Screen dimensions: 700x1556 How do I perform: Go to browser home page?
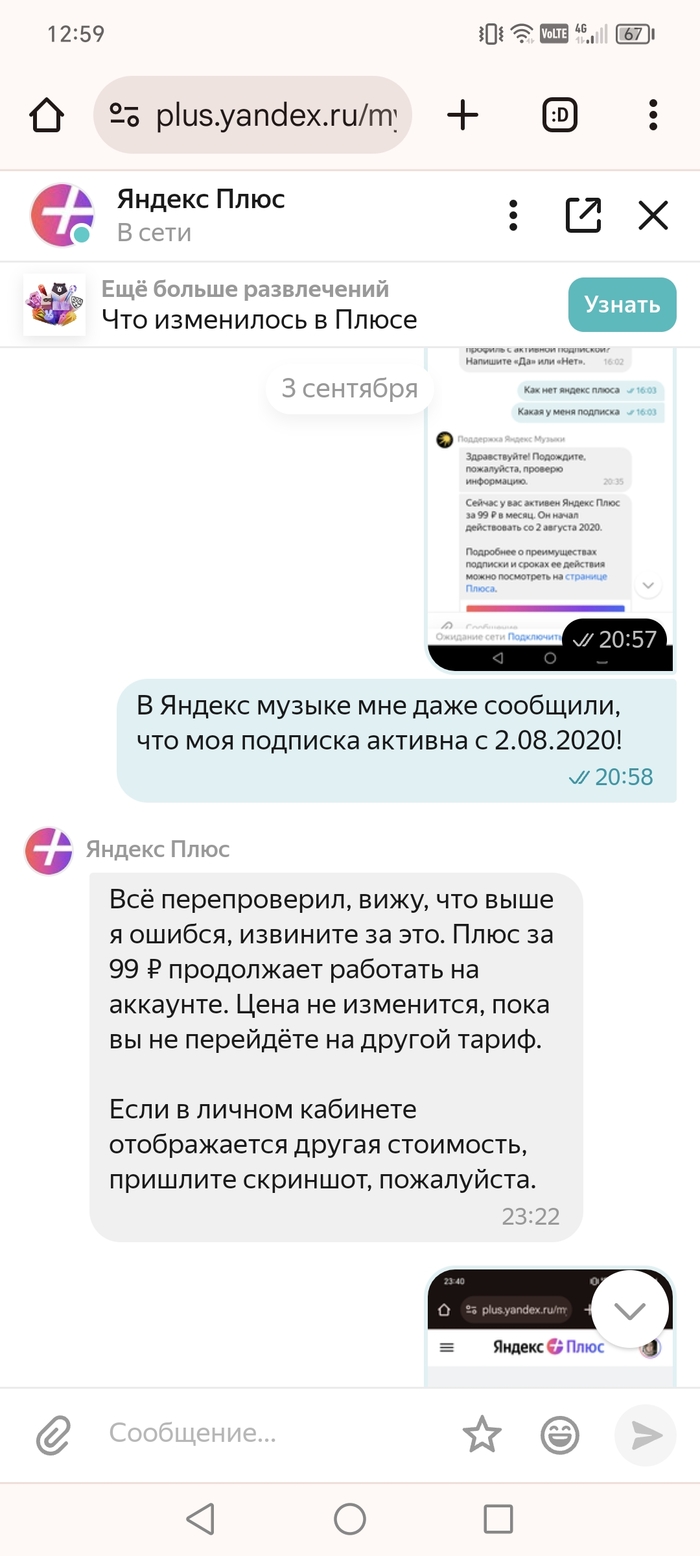click(47, 116)
